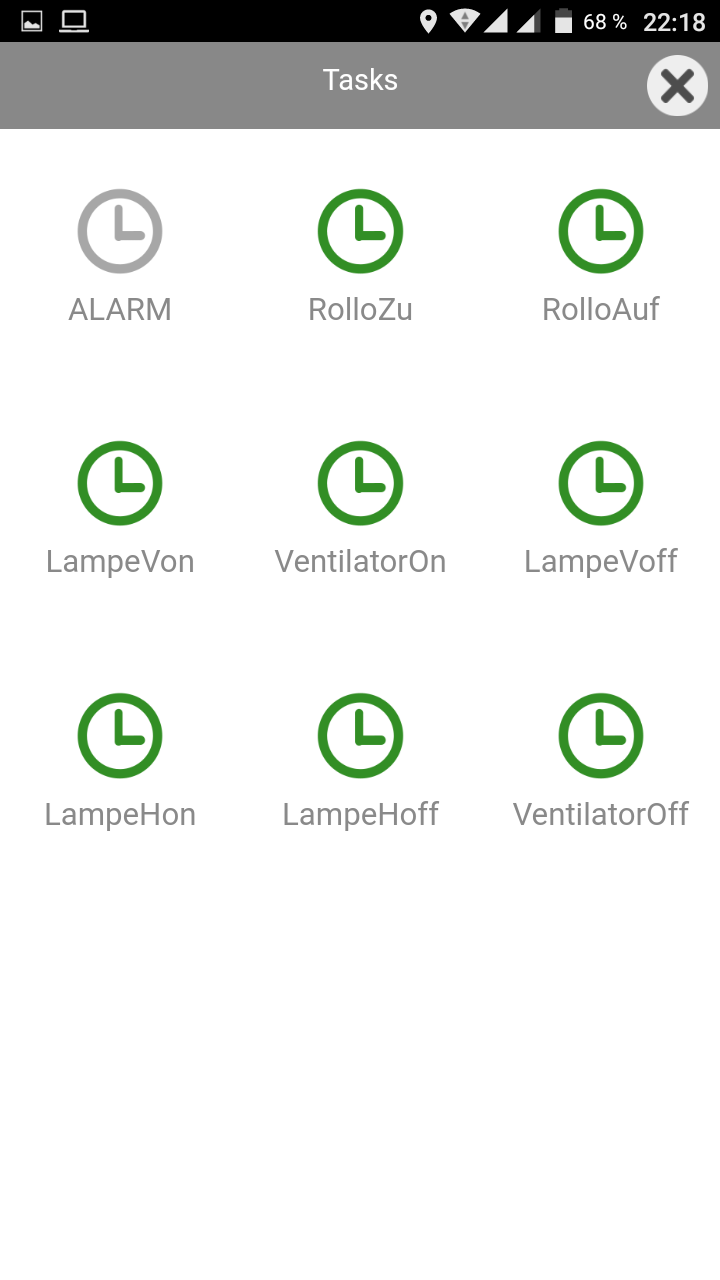Tap the RolloAuf label text
The width and height of the screenshot is (720, 1280).
click(x=600, y=309)
